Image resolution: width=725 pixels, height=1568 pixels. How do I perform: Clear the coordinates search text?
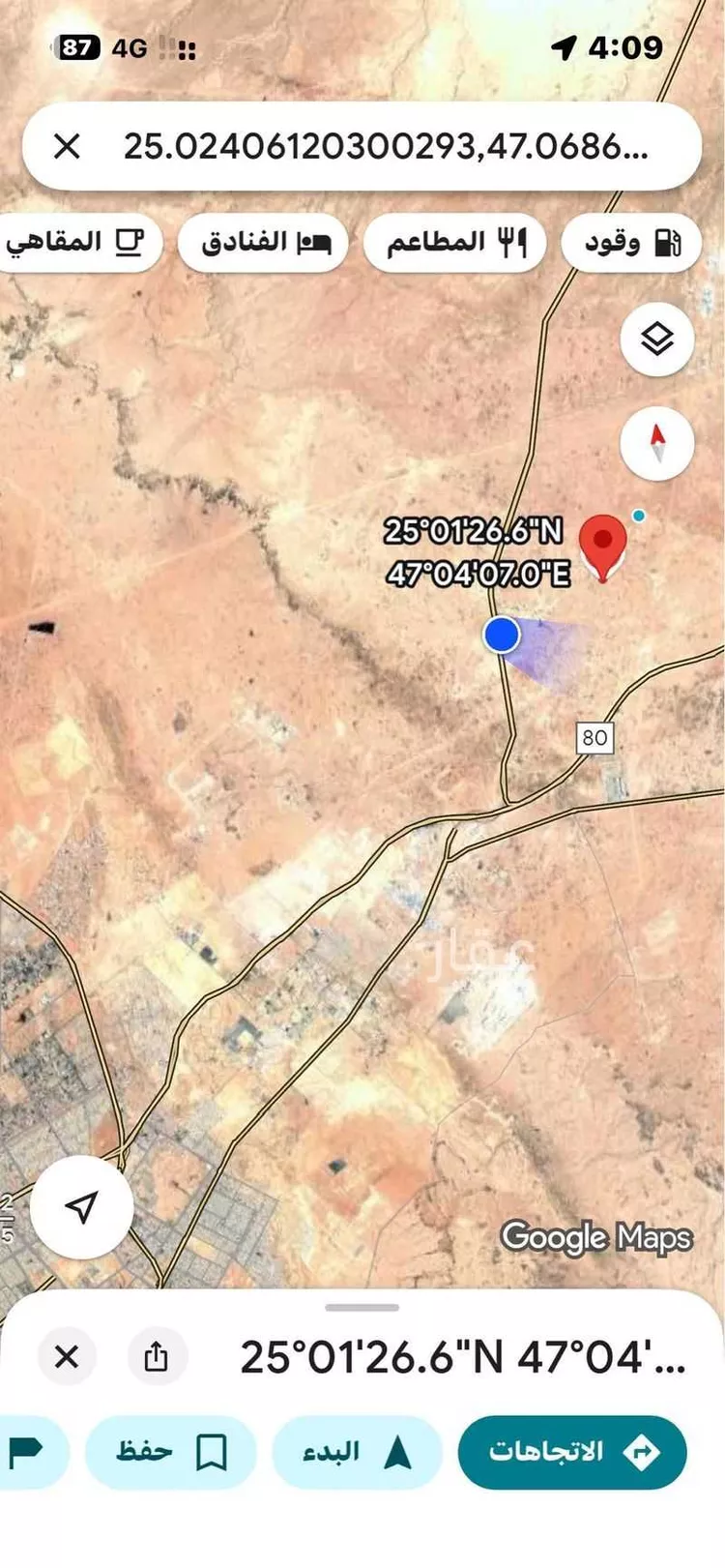pyautogui.click(x=67, y=147)
